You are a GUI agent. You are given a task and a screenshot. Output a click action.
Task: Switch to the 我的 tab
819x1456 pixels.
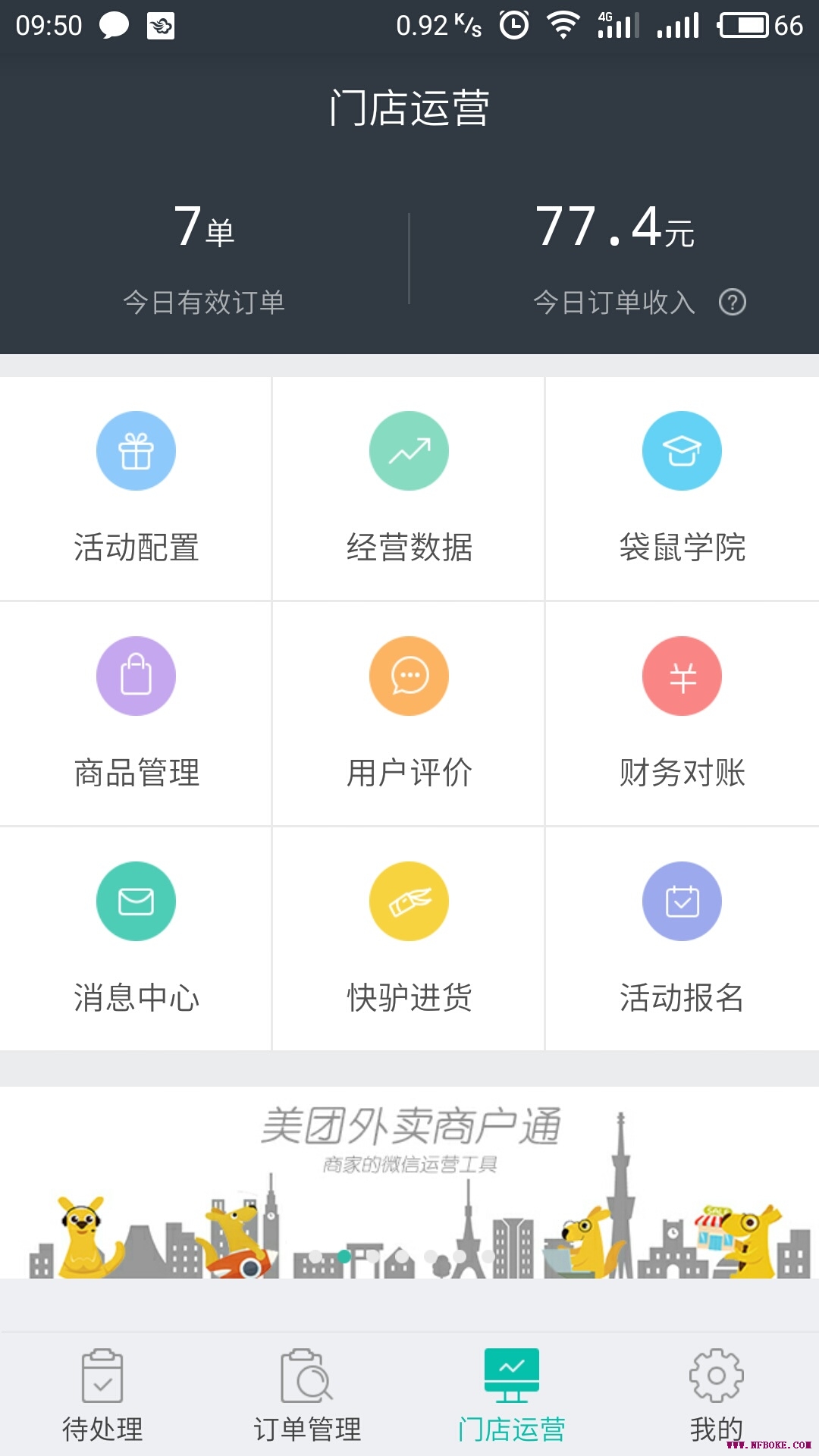pyautogui.click(x=717, y=1395)
